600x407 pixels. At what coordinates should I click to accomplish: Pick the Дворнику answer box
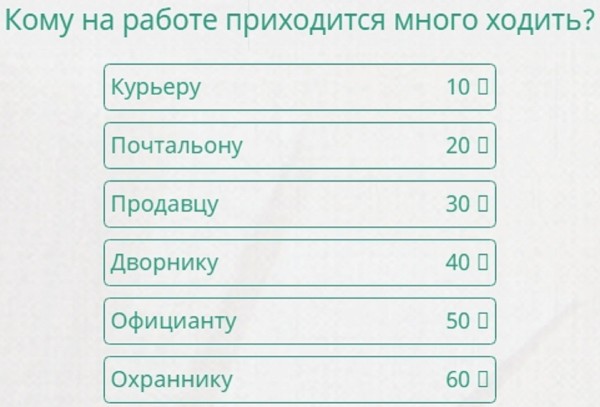click(x=299, y=263)
